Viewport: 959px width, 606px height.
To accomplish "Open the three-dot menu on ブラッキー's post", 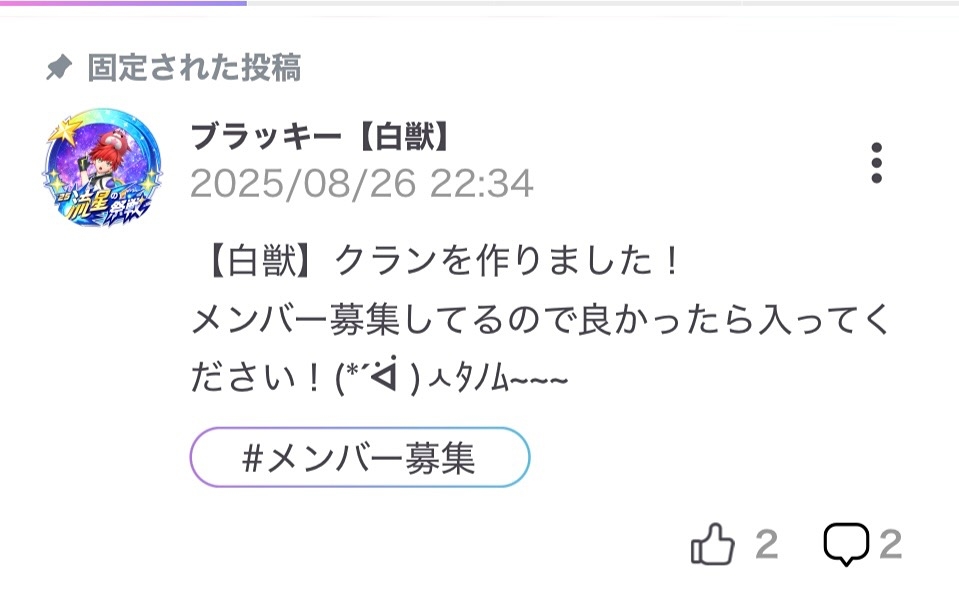I will click(x=876, y=163).
